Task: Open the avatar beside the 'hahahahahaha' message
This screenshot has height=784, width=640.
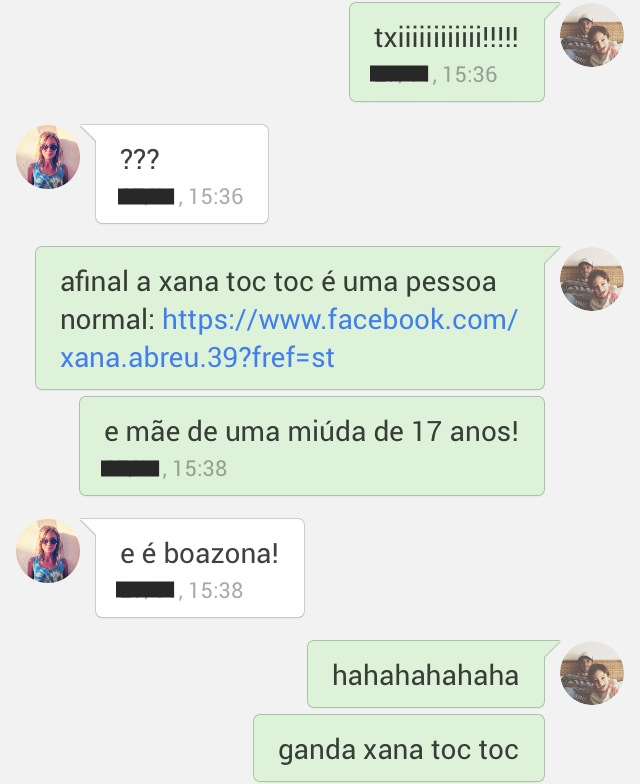Action: (591, 674)
